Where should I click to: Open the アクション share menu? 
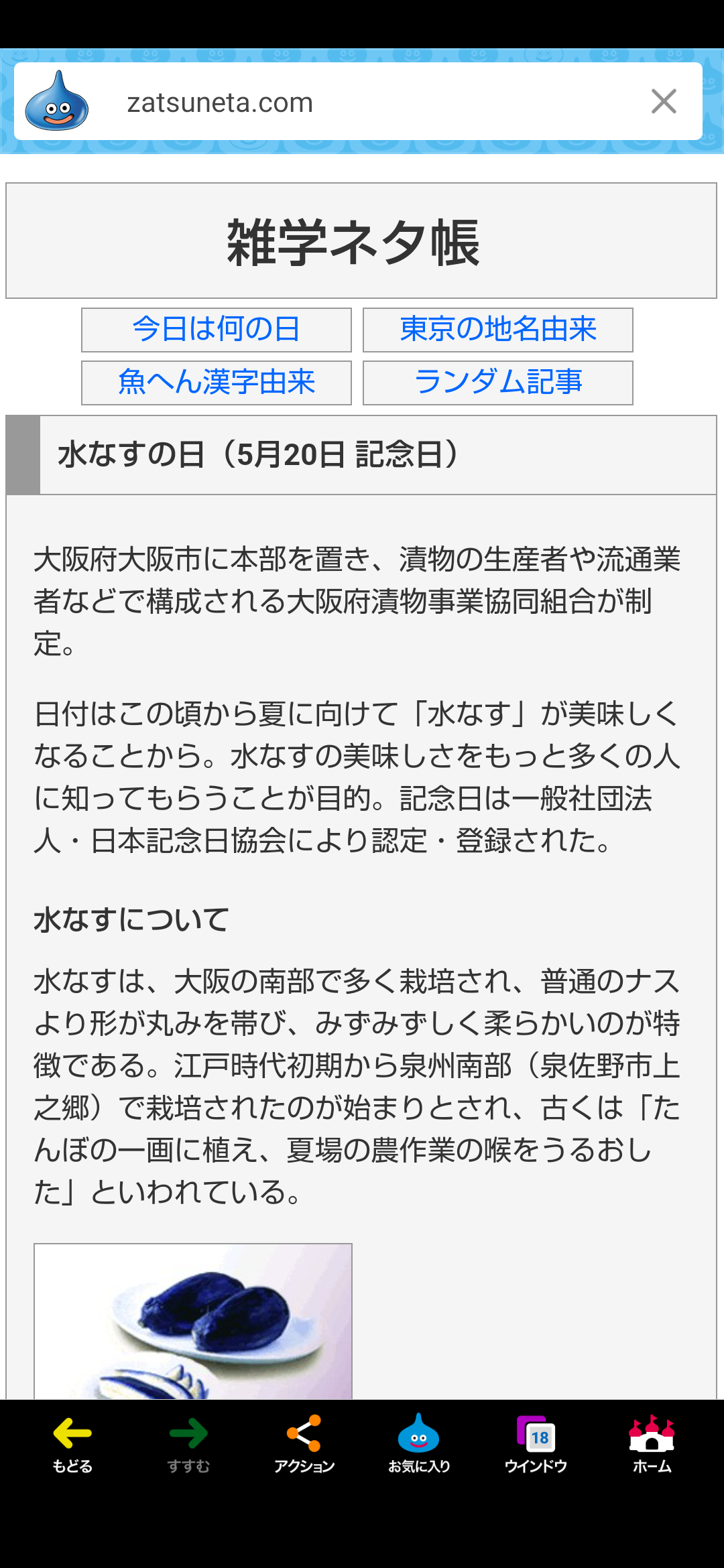tap(304, 1444)
